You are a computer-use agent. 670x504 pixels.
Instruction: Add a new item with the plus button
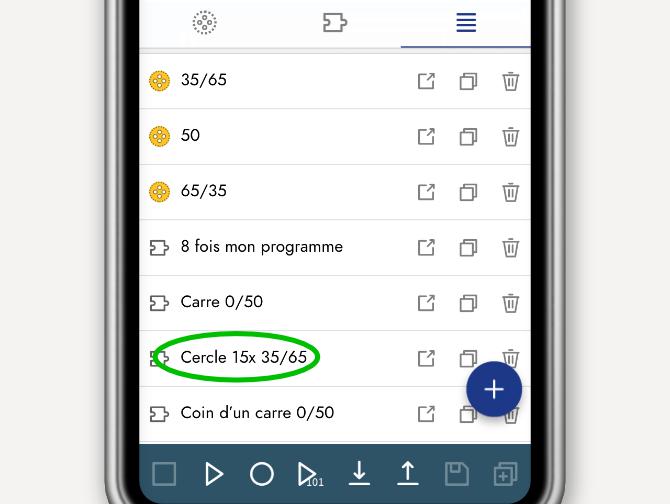point(494,389)
